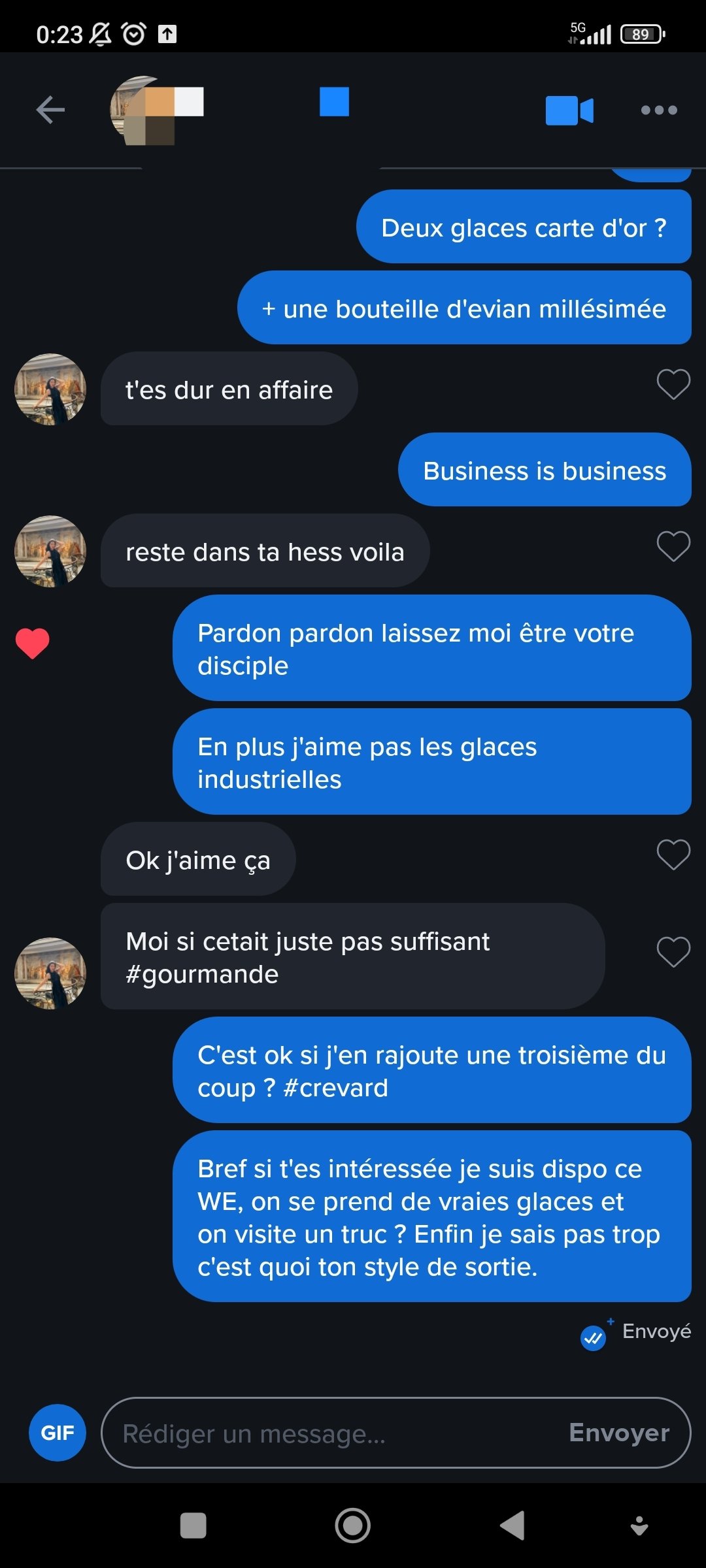Like the "#gourmande" message
Screen dimensions: 706x1568
tap(673, 952)
